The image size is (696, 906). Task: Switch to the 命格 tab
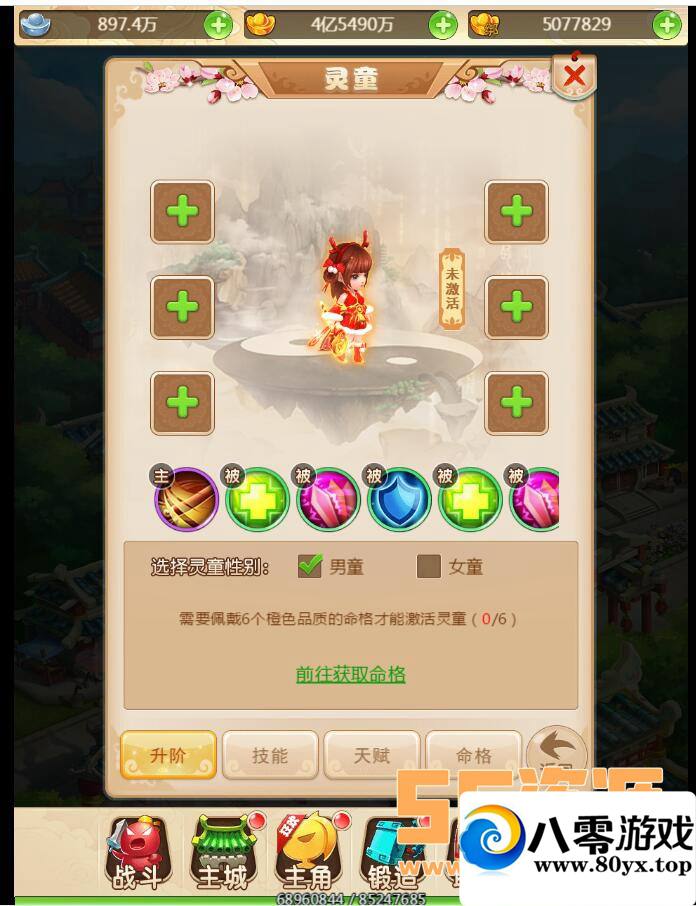point(473,755)
